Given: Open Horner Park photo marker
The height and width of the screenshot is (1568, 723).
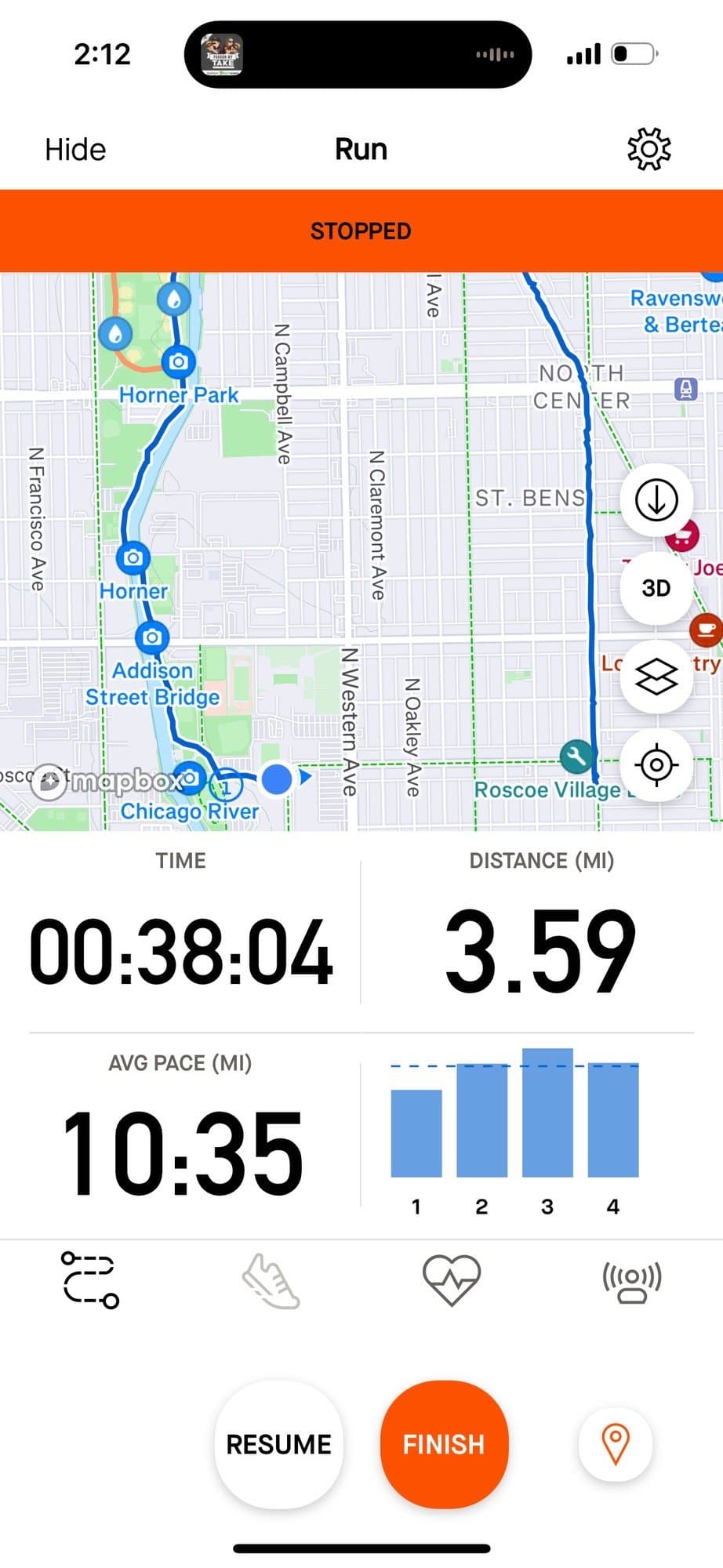Looking at the screenshot, I should coord(179,361).
